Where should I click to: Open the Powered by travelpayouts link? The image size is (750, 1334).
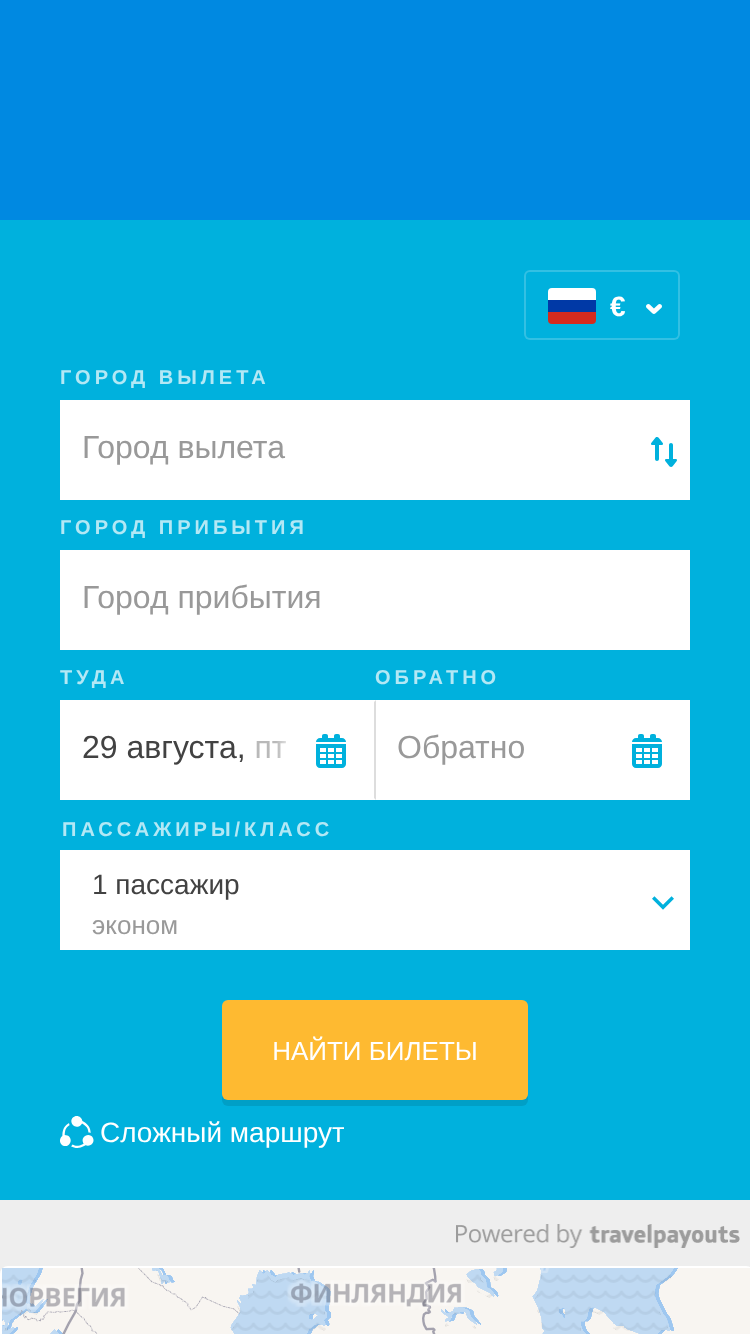coord(597,1234)
